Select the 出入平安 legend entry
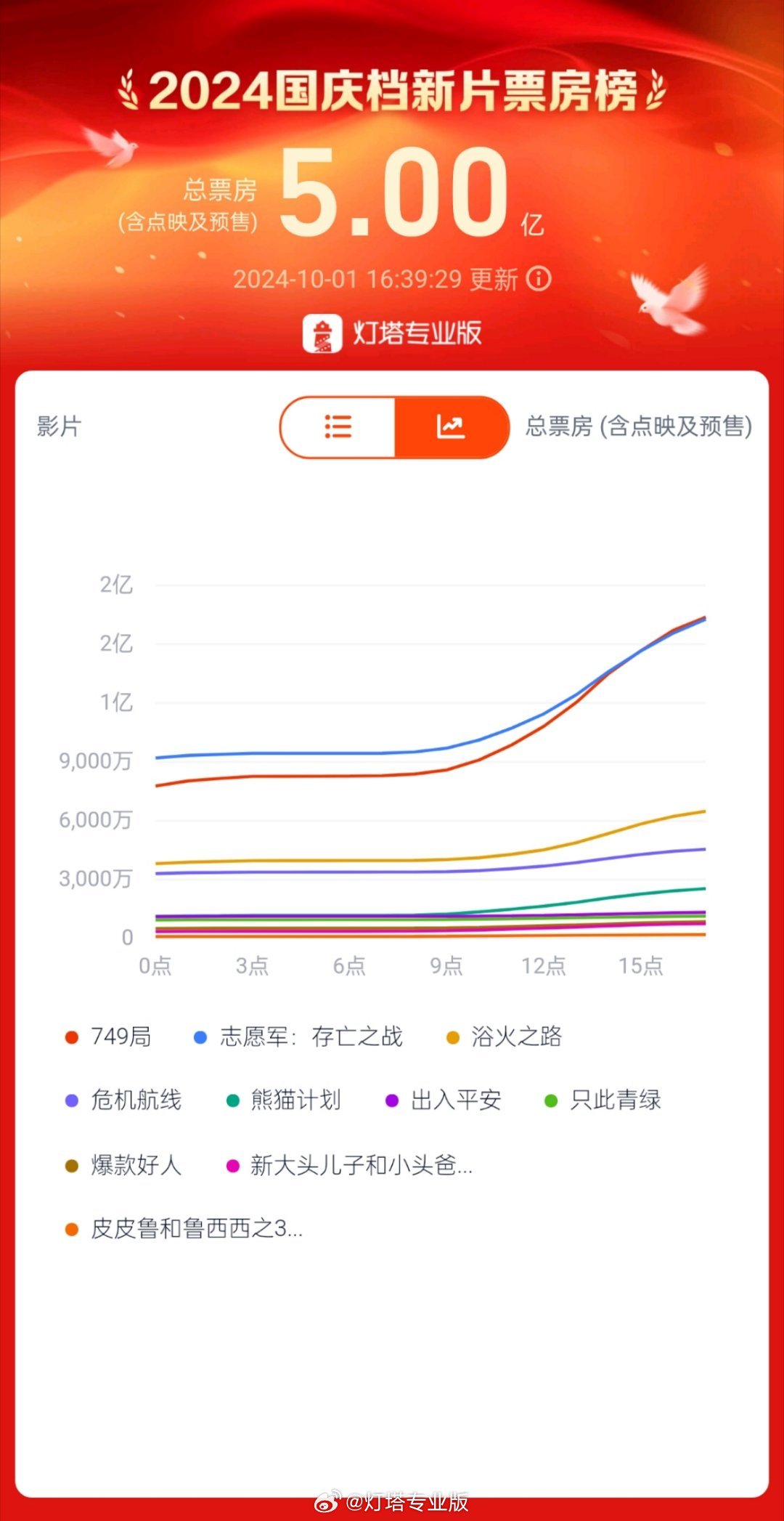 coord(444,1100)
